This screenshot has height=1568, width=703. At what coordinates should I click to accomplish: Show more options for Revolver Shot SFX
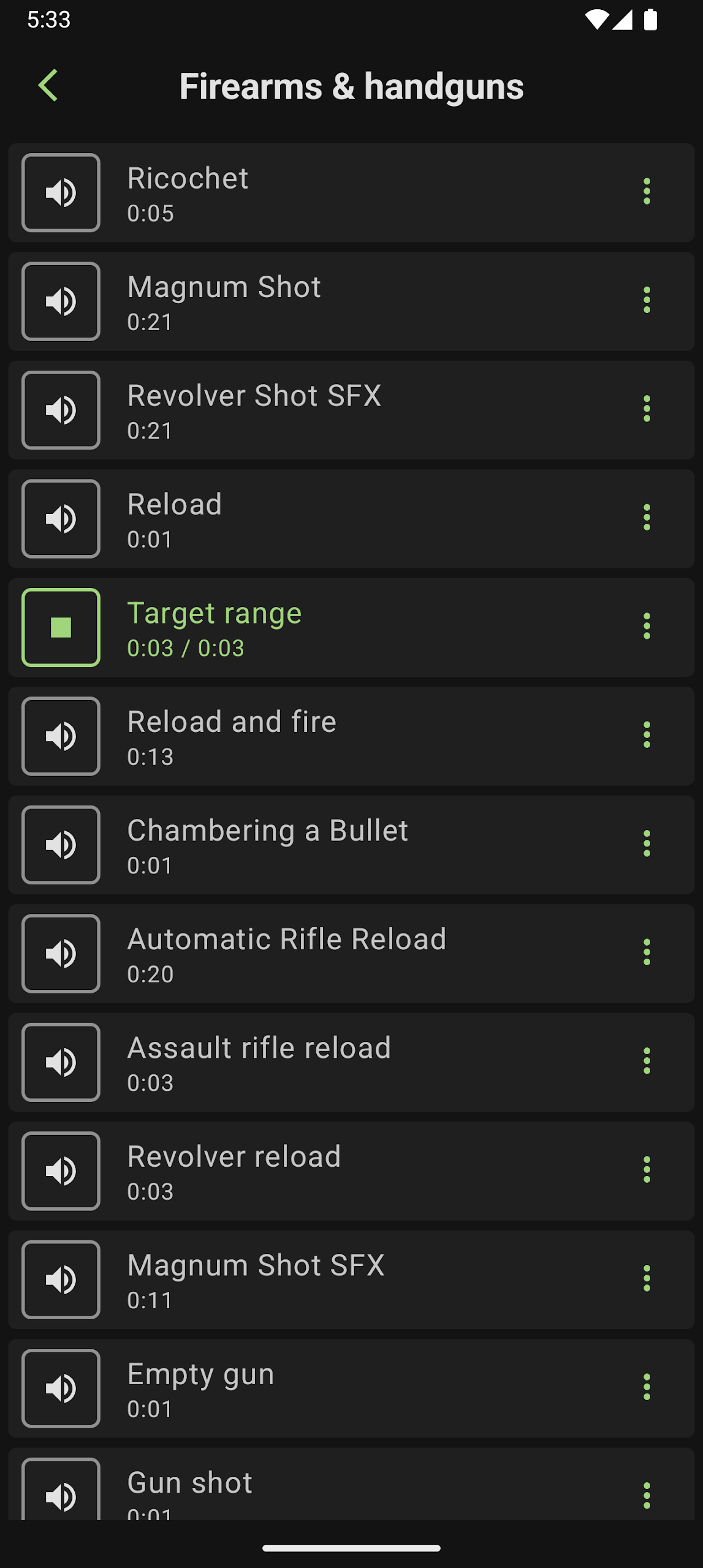coord(647,409)
